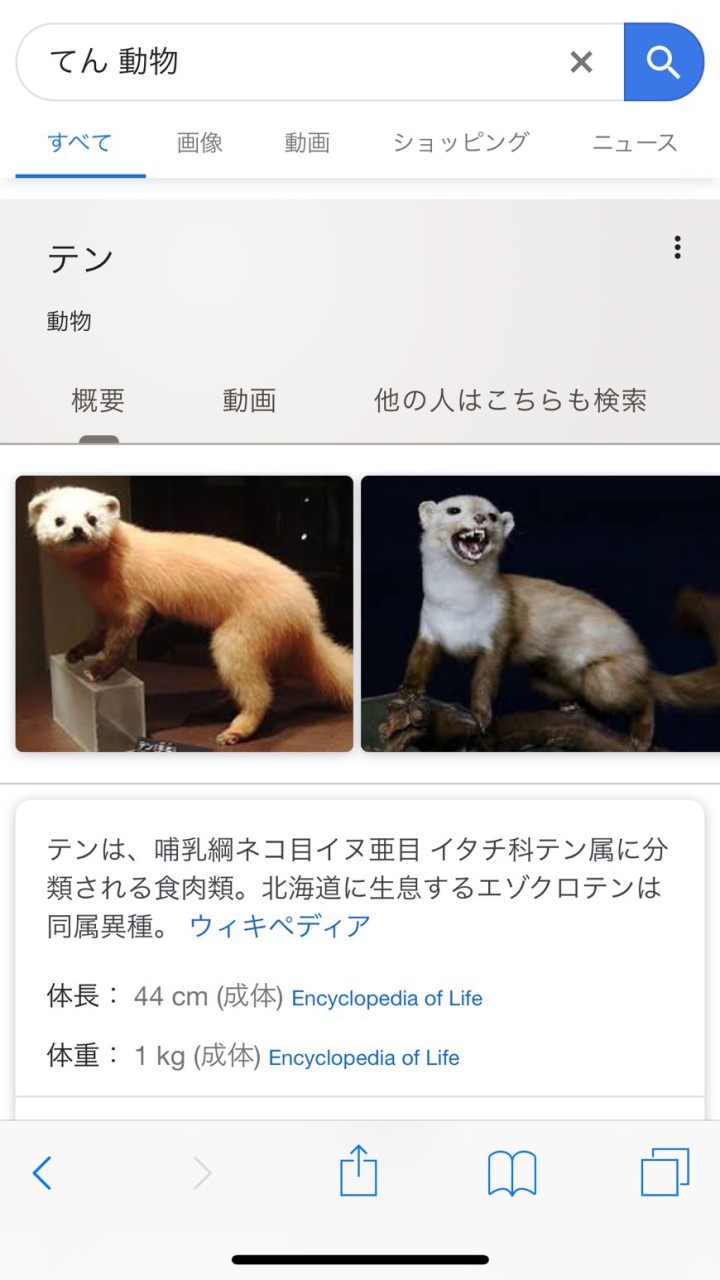Image resolution: width=720 pixels, height=1280 pixels.
Task: Select the 概要 tab in the knowledge panel
Action: click(98, 401)
